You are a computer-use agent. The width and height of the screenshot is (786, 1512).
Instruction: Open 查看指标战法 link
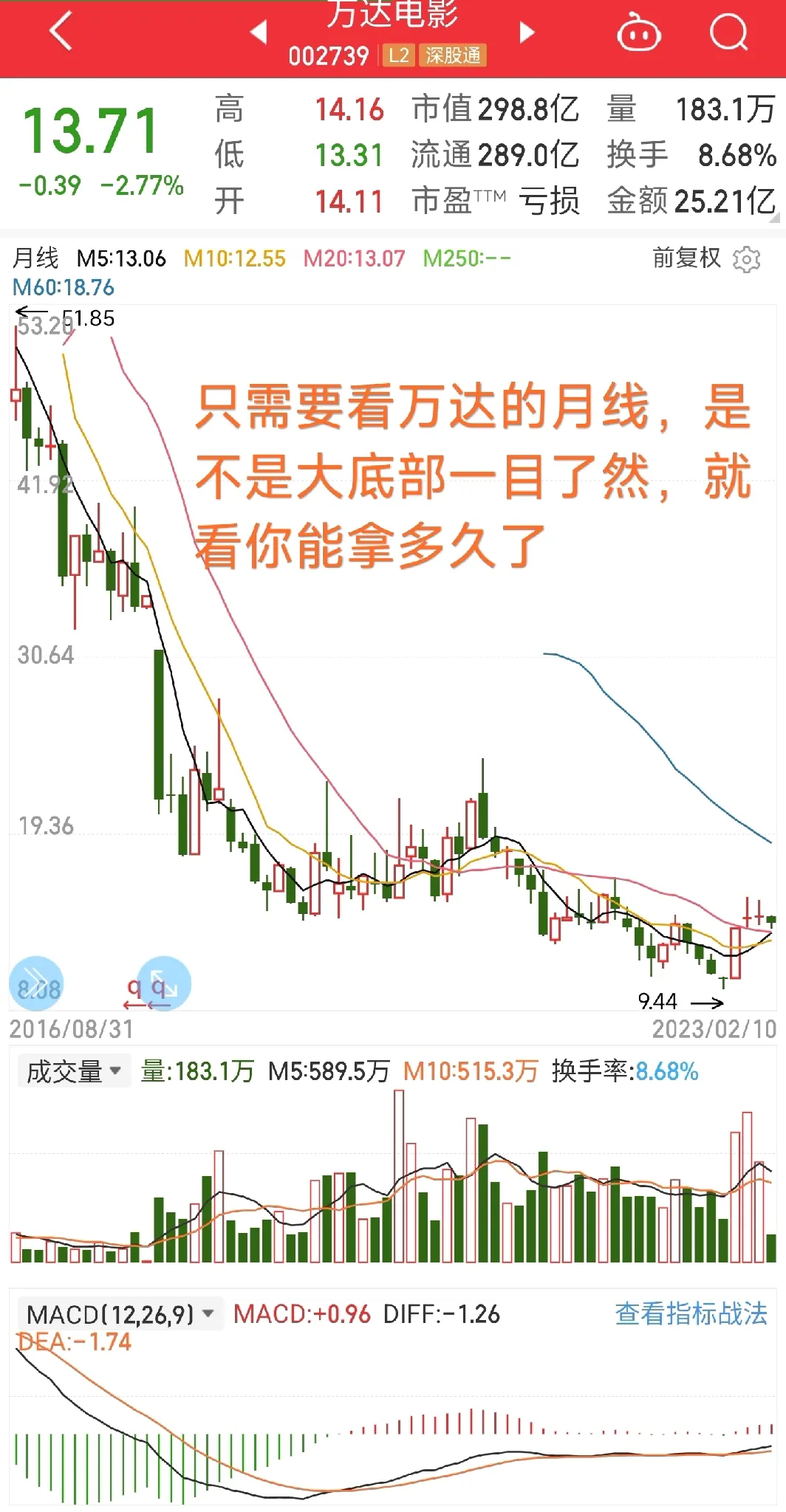click(691, 1314)
